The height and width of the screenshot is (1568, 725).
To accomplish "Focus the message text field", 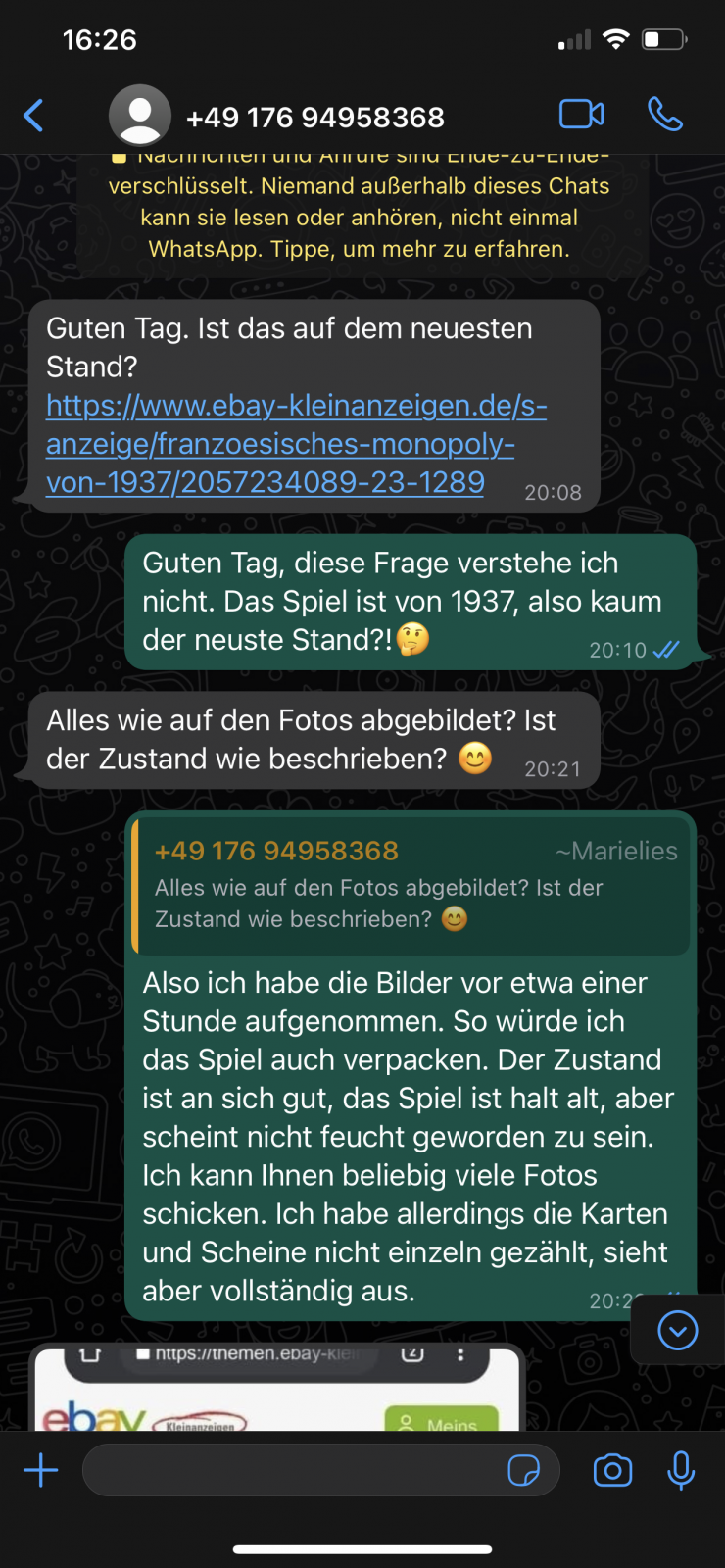I will (x=294, y=1470).
